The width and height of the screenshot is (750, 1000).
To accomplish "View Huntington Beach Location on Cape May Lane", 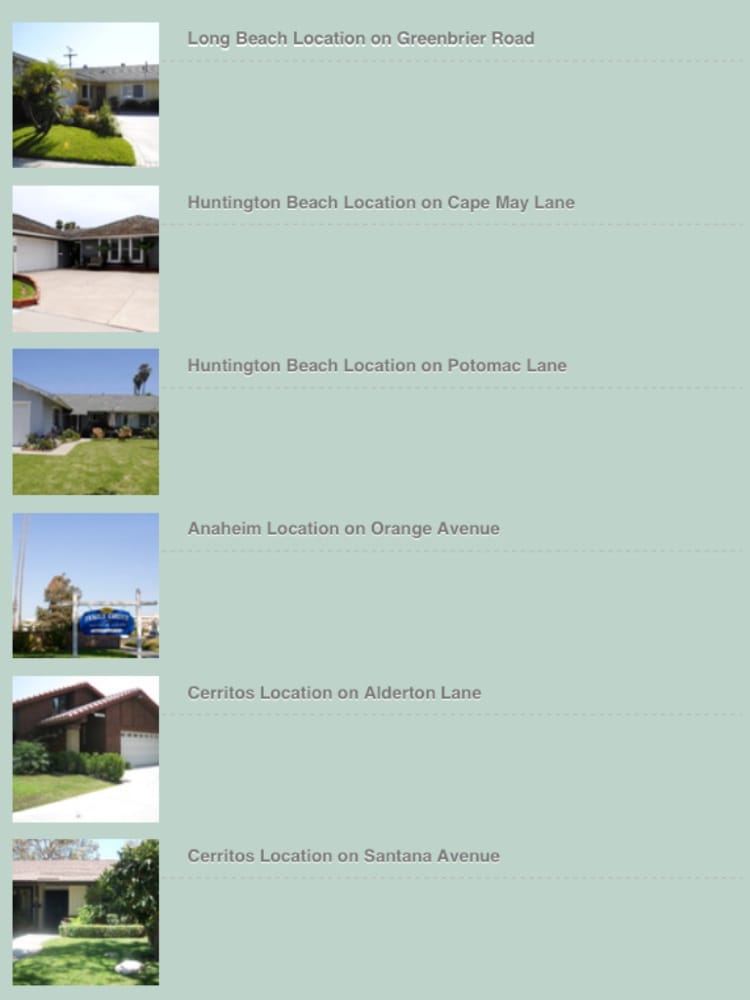I will 380,202.
